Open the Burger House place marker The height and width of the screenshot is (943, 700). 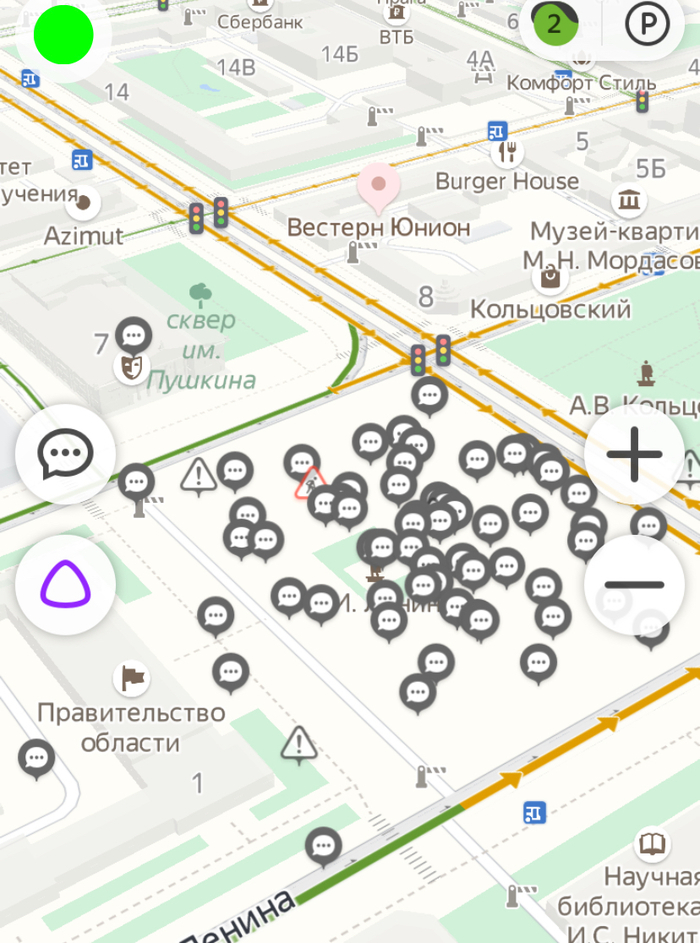508,152
